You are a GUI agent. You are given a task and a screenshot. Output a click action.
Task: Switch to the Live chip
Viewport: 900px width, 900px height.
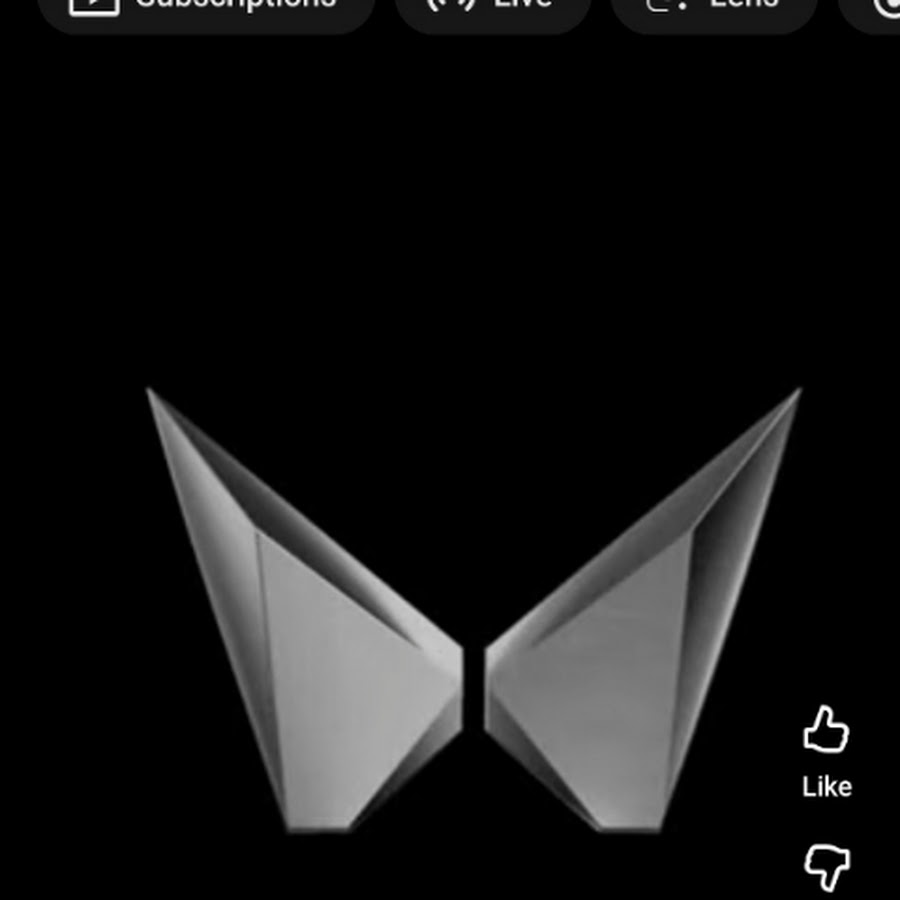coord(492,8)
